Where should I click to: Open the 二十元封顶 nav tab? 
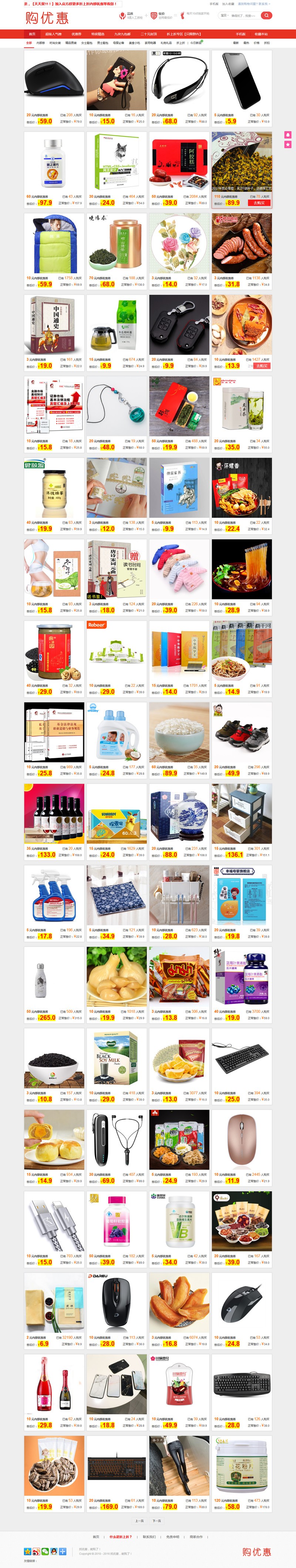149,34
